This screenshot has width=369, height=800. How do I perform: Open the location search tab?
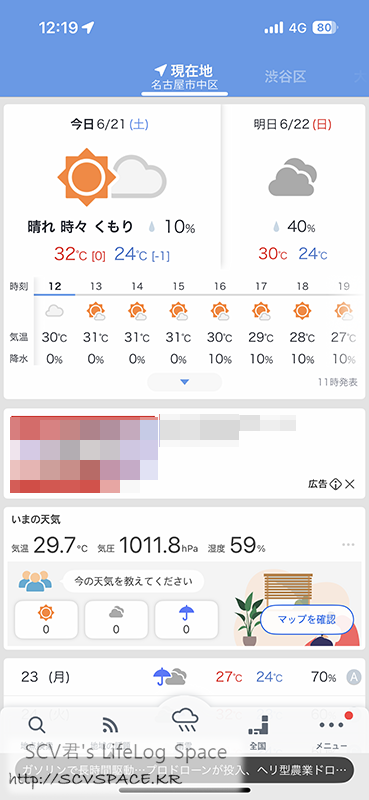37,732
